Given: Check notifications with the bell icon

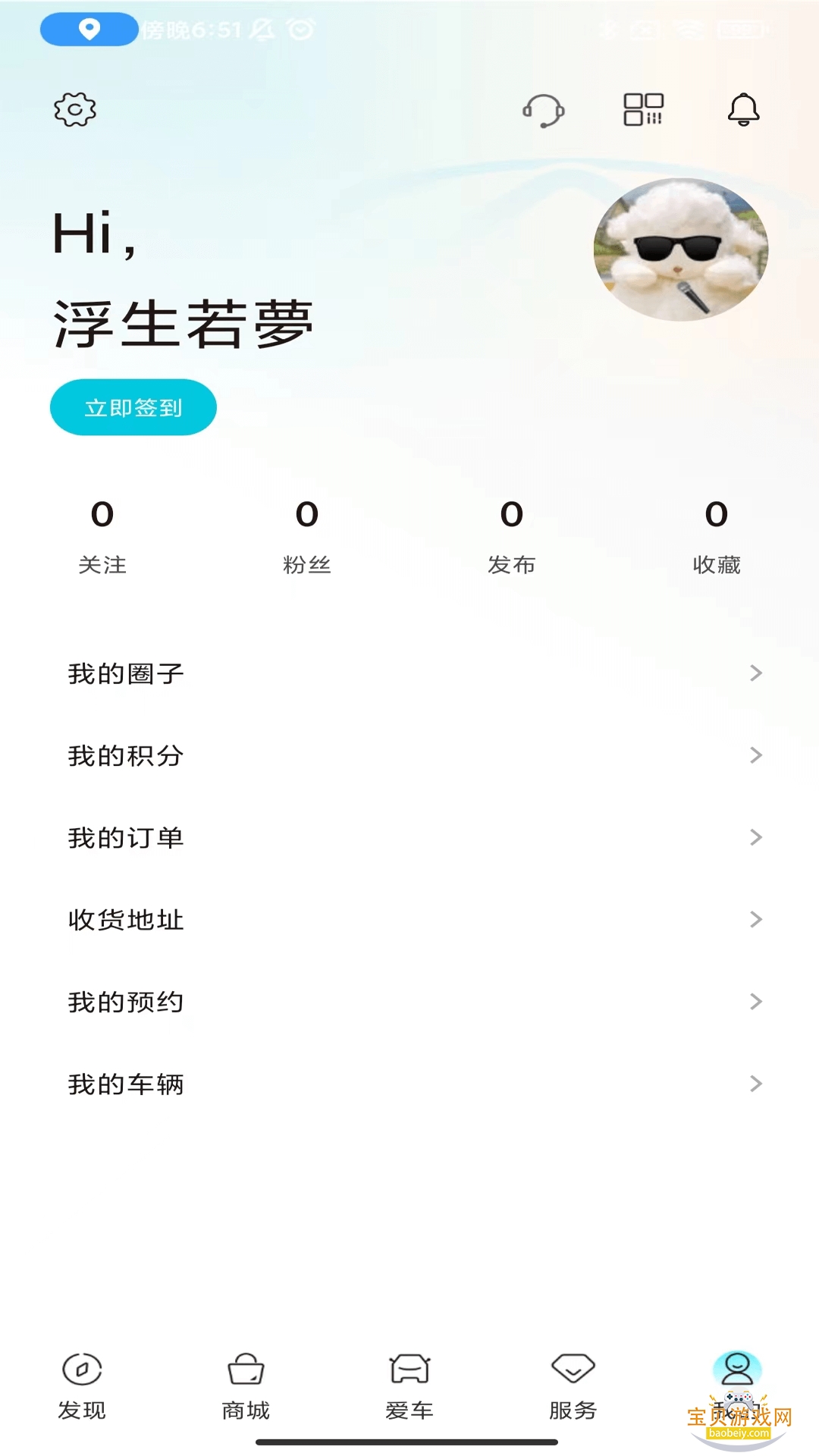Looking at the screenshot, I should (743, 109).
